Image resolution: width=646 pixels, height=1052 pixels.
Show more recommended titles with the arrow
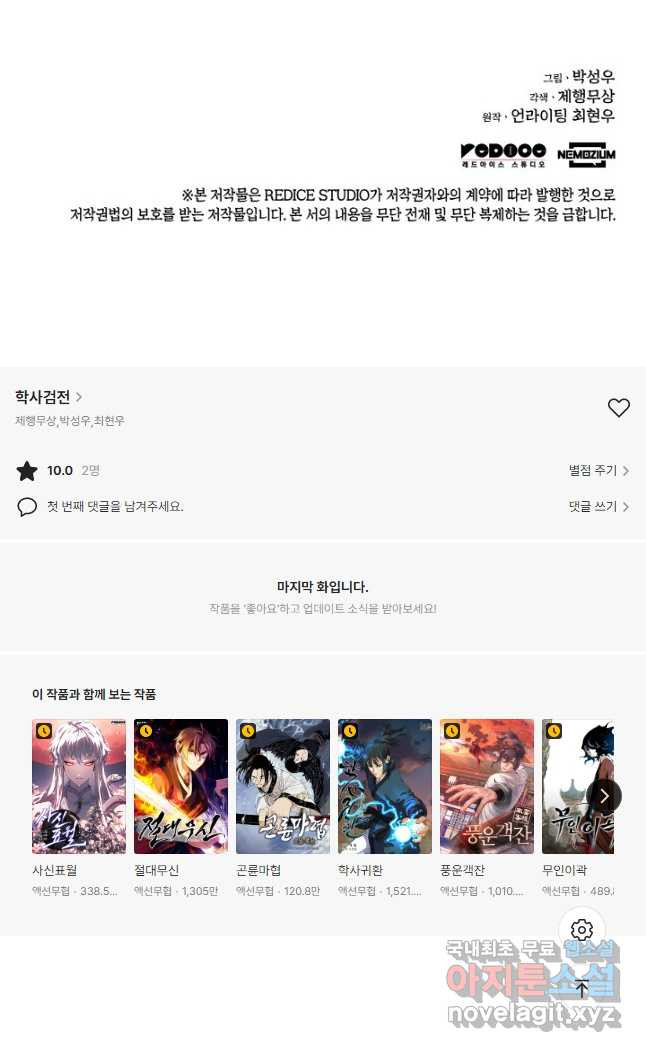click(x=604, y=796)
